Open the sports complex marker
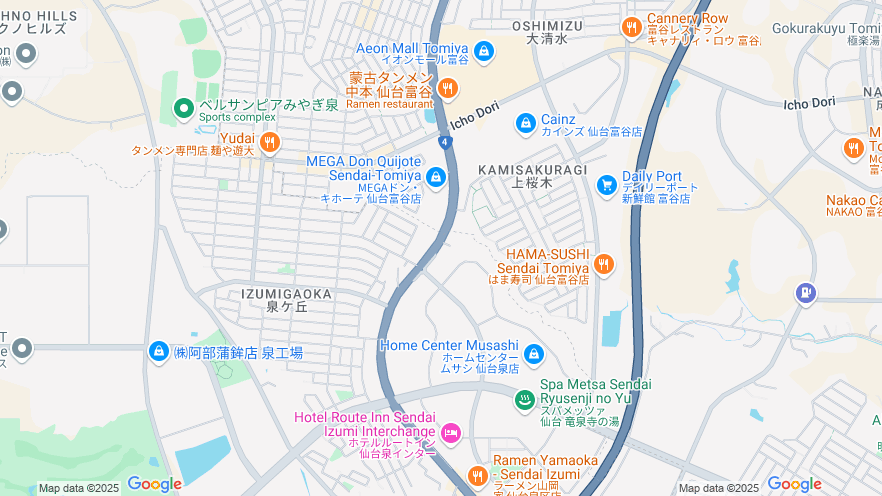The height and width of the screenshot is (496, 882). pos(184,109)
